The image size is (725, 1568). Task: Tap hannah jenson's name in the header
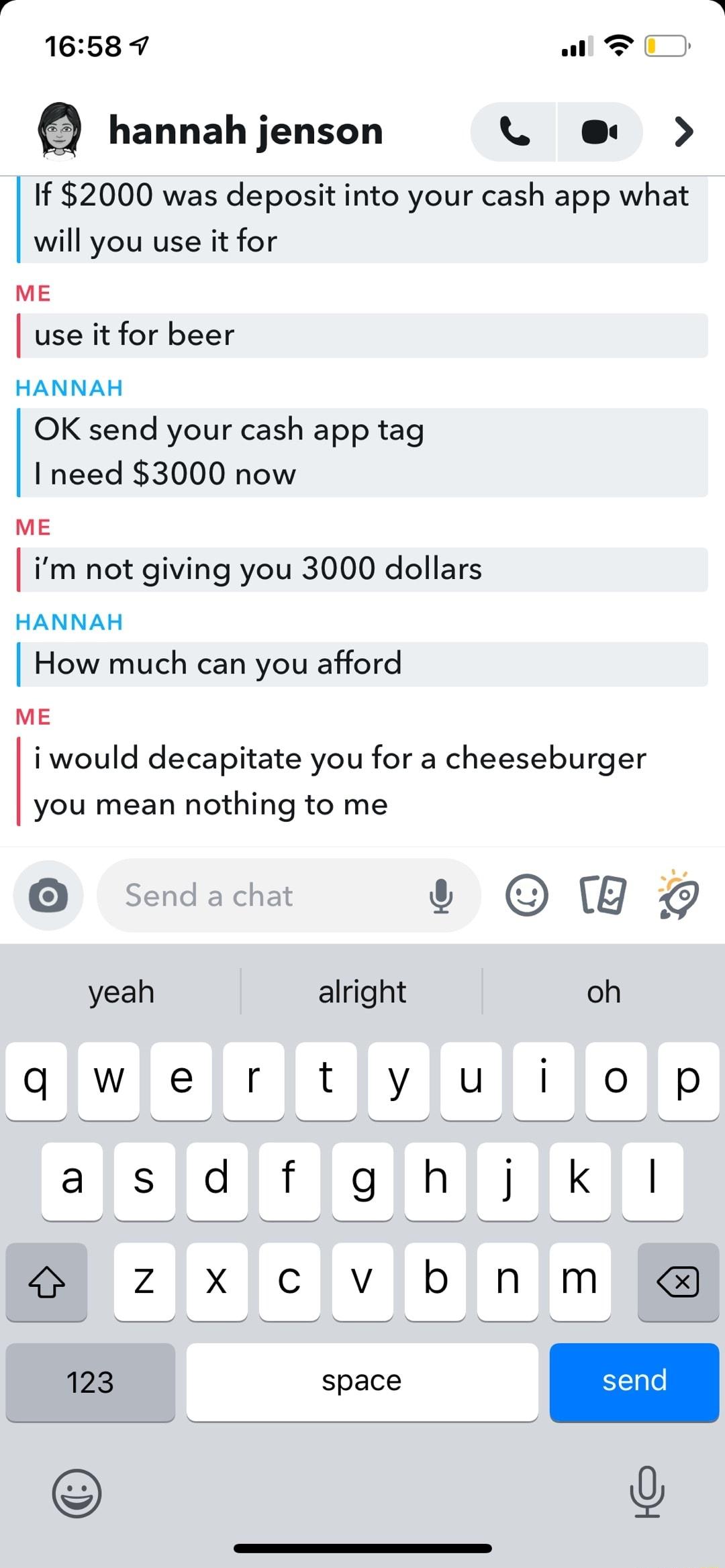click(246, 130)
